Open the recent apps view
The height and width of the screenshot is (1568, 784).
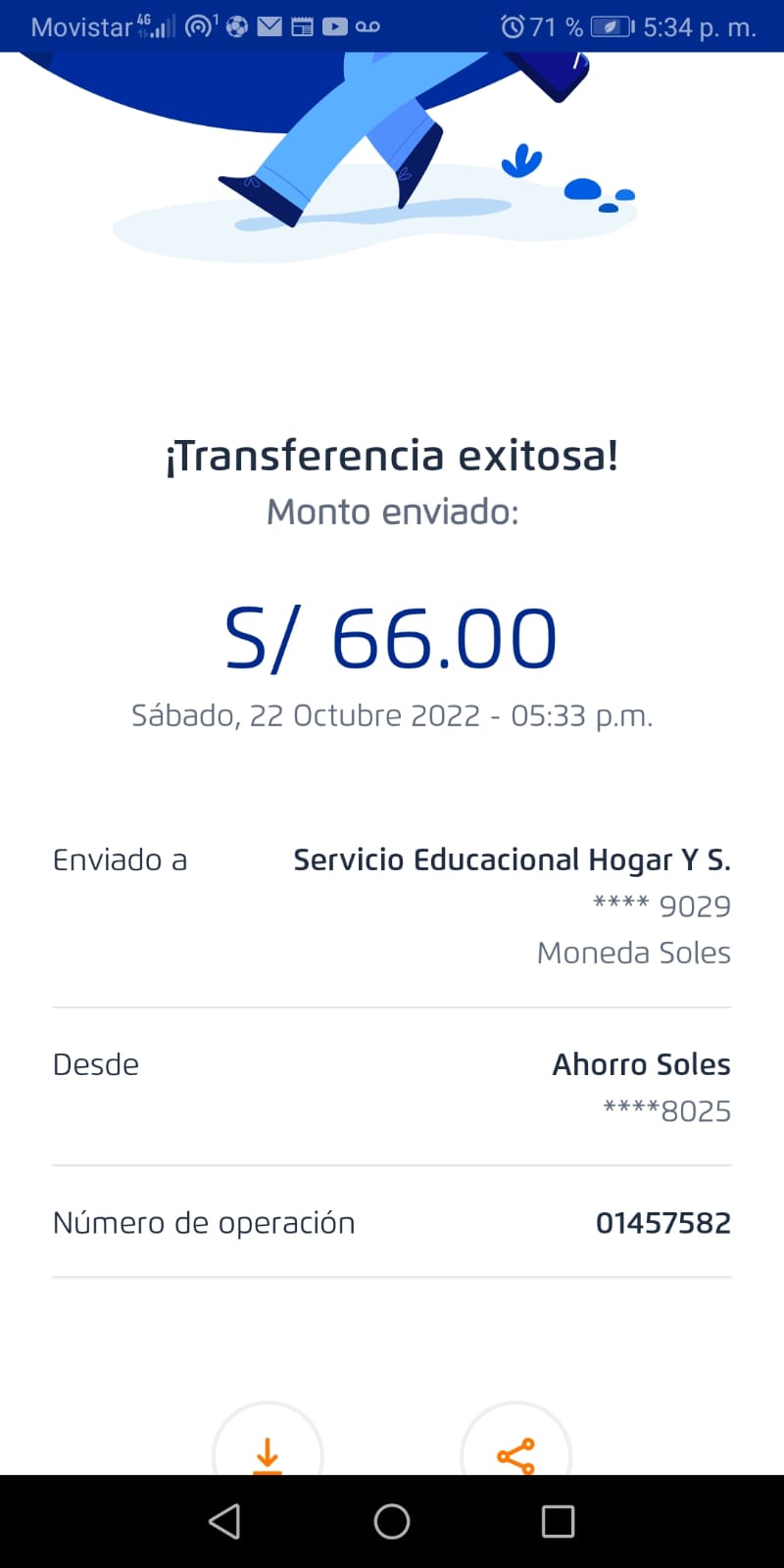click(558, 1521)
